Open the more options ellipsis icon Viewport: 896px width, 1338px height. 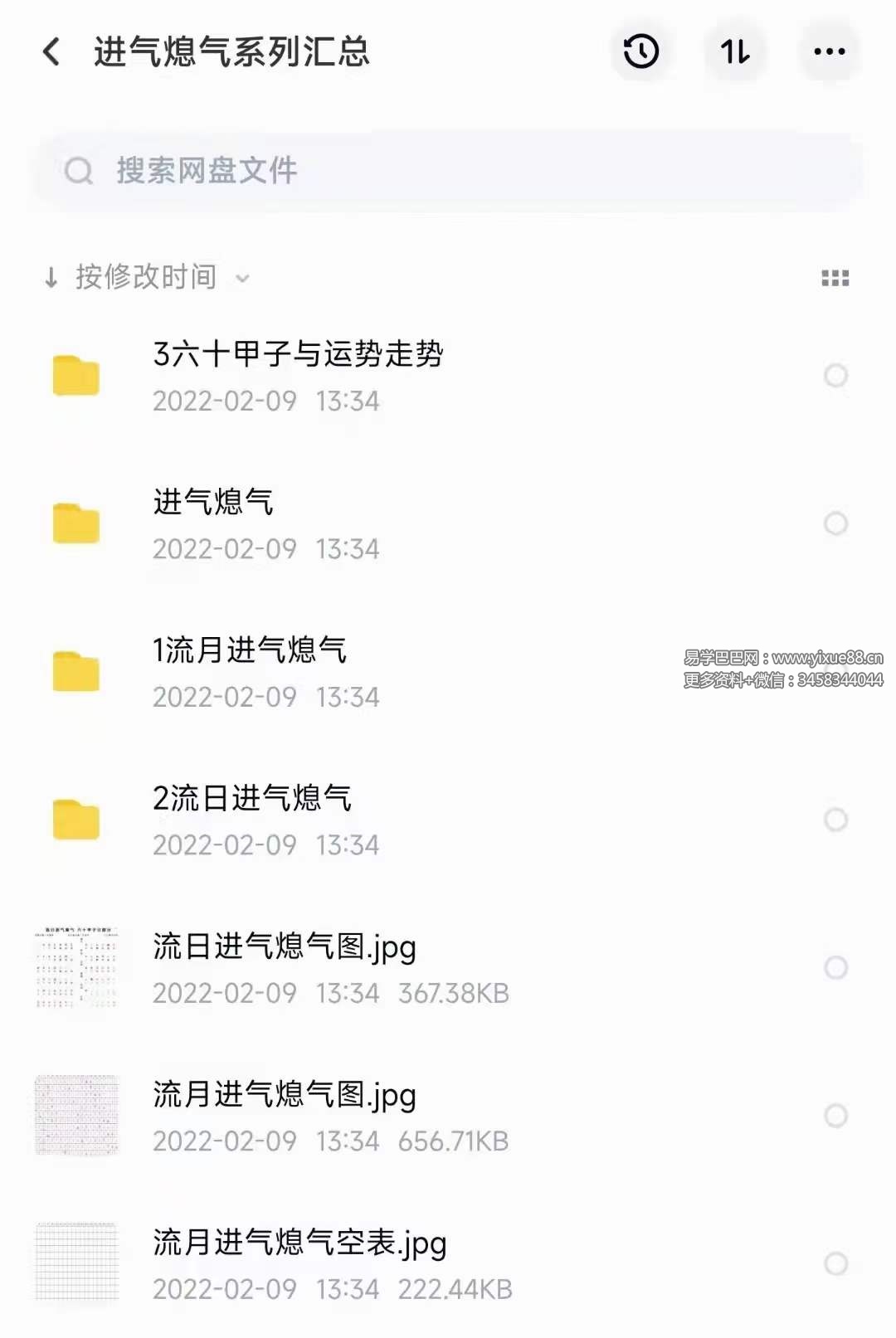click(x=829, y=51)
